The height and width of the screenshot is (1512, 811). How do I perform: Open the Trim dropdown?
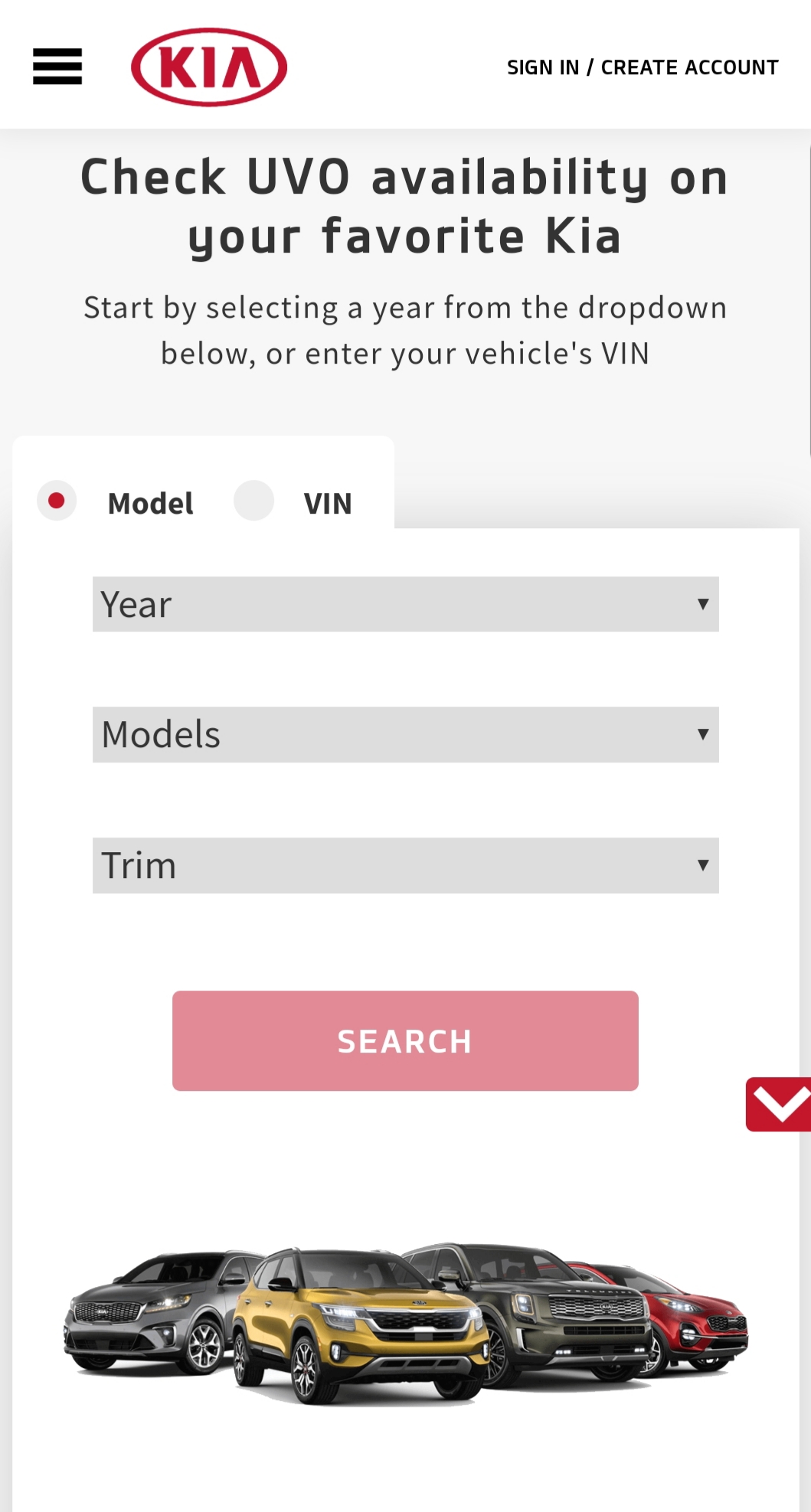[x=406, y=865]
